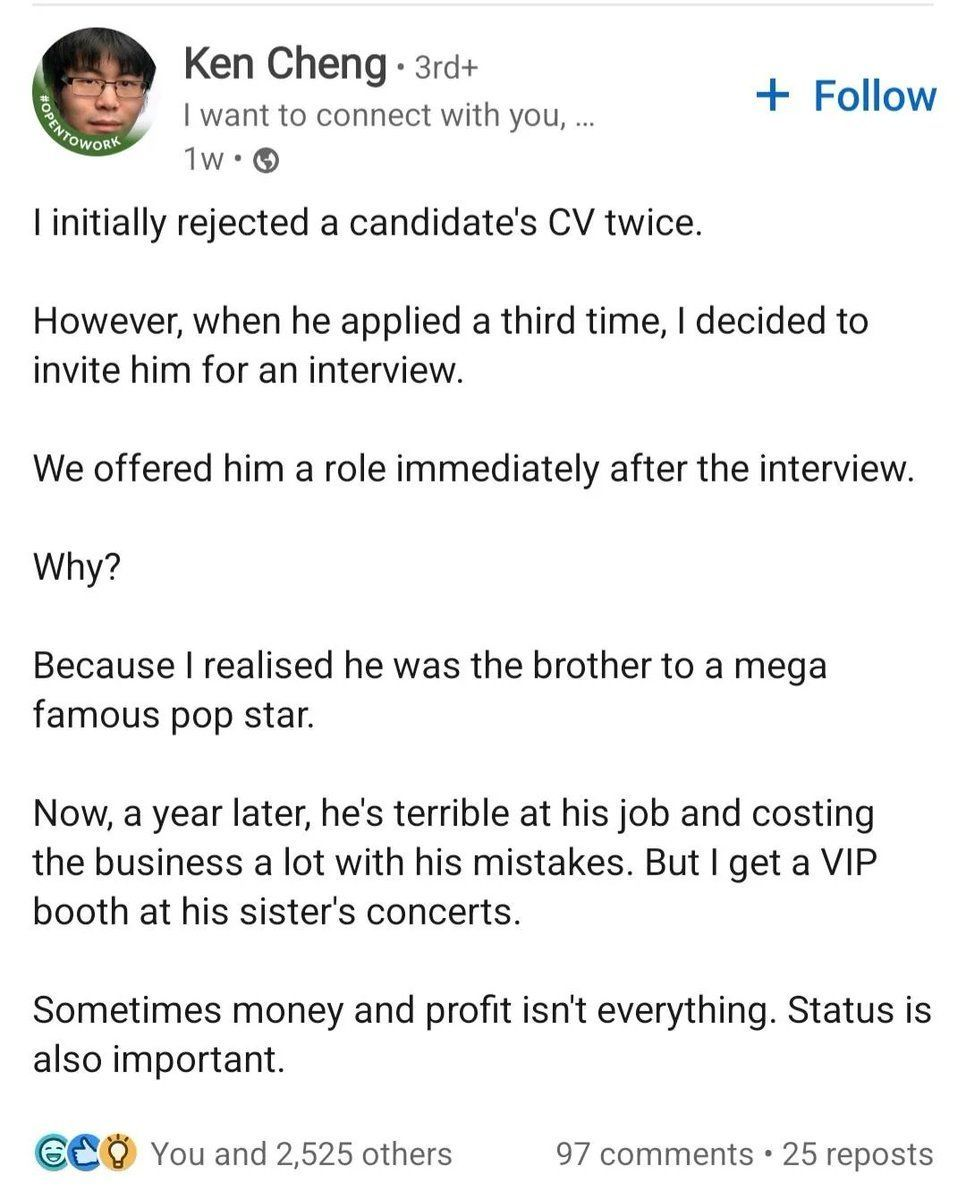Screen dimensions: 966x1200
Task: View the reactions from 2,525 others
Action: pyautogui.click(x=300, y=1154)
